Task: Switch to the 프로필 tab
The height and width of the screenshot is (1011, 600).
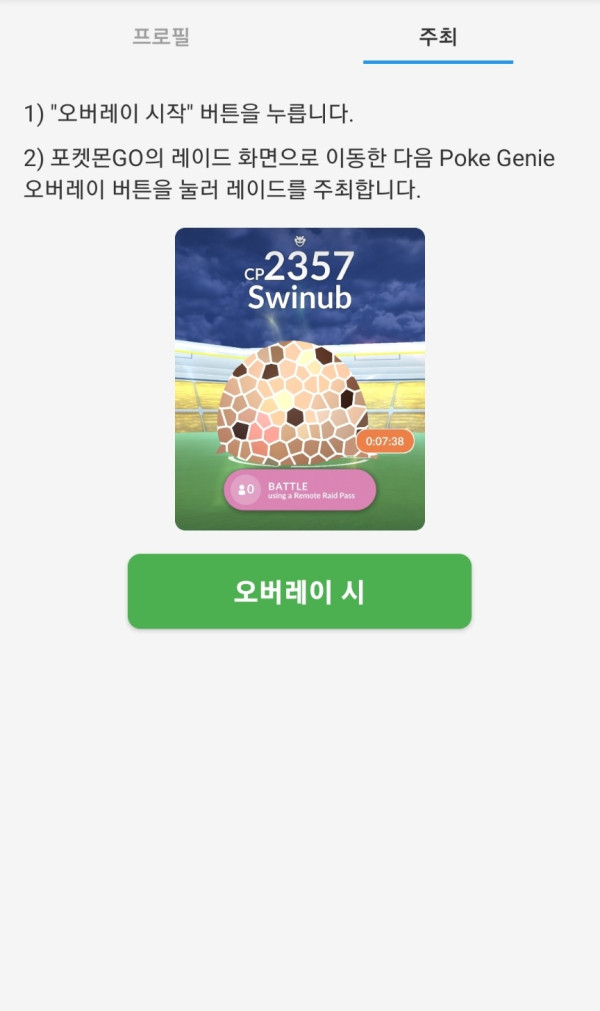Action: (x=161, y=38)
